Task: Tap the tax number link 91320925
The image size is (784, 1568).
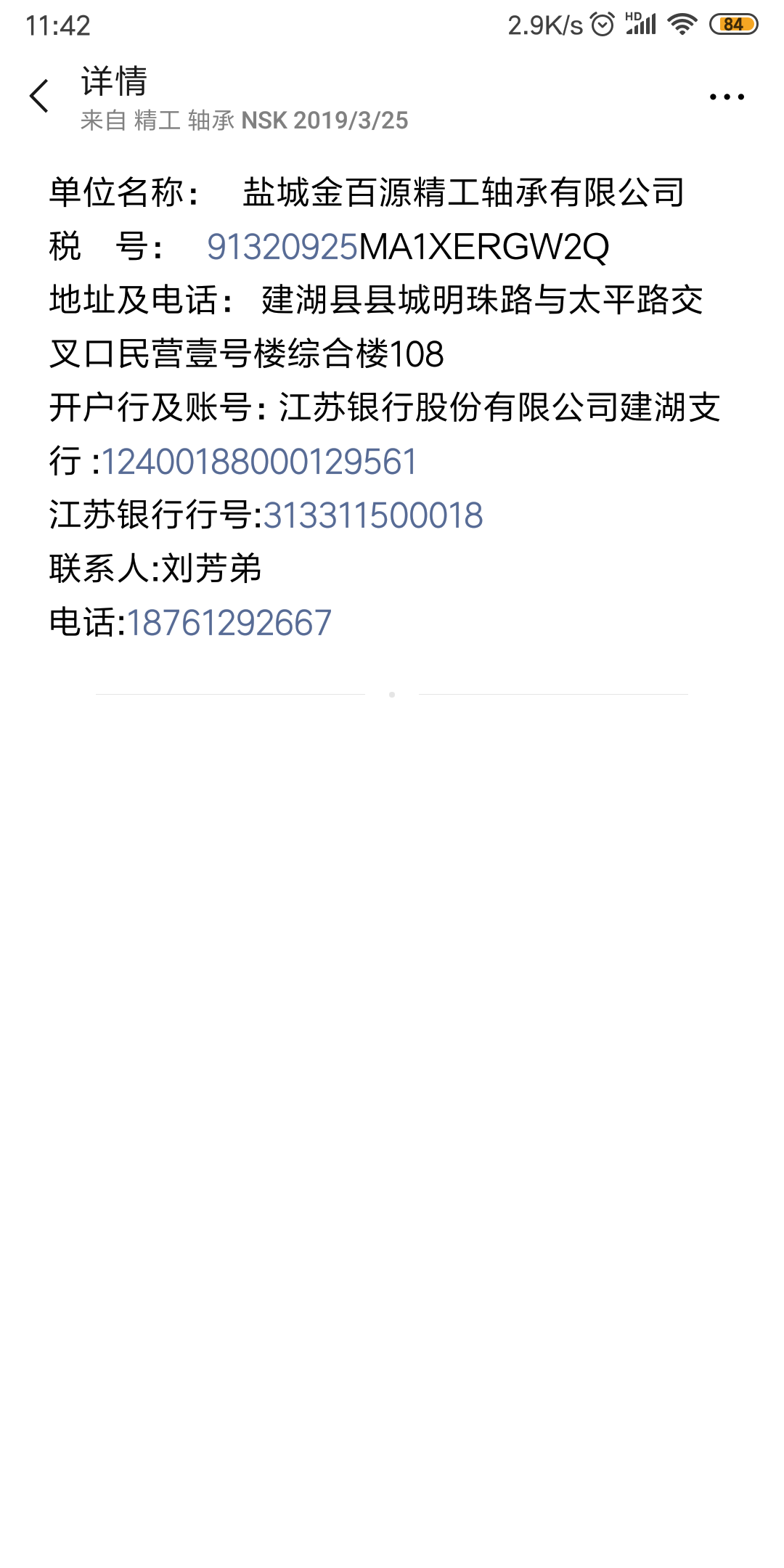Action: click(x=282, y=248)
